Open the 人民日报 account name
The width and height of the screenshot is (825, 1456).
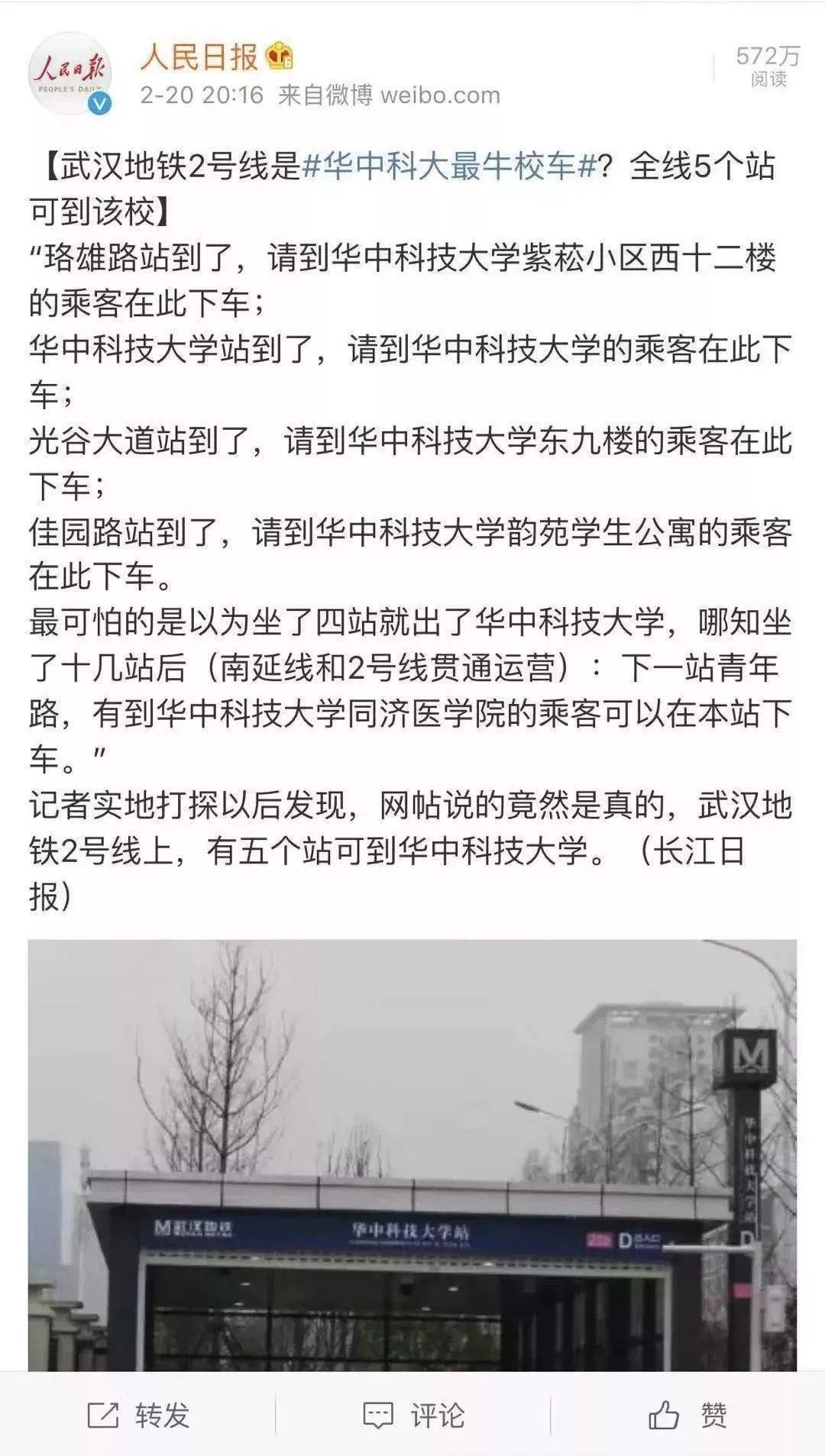click(199, 57)
